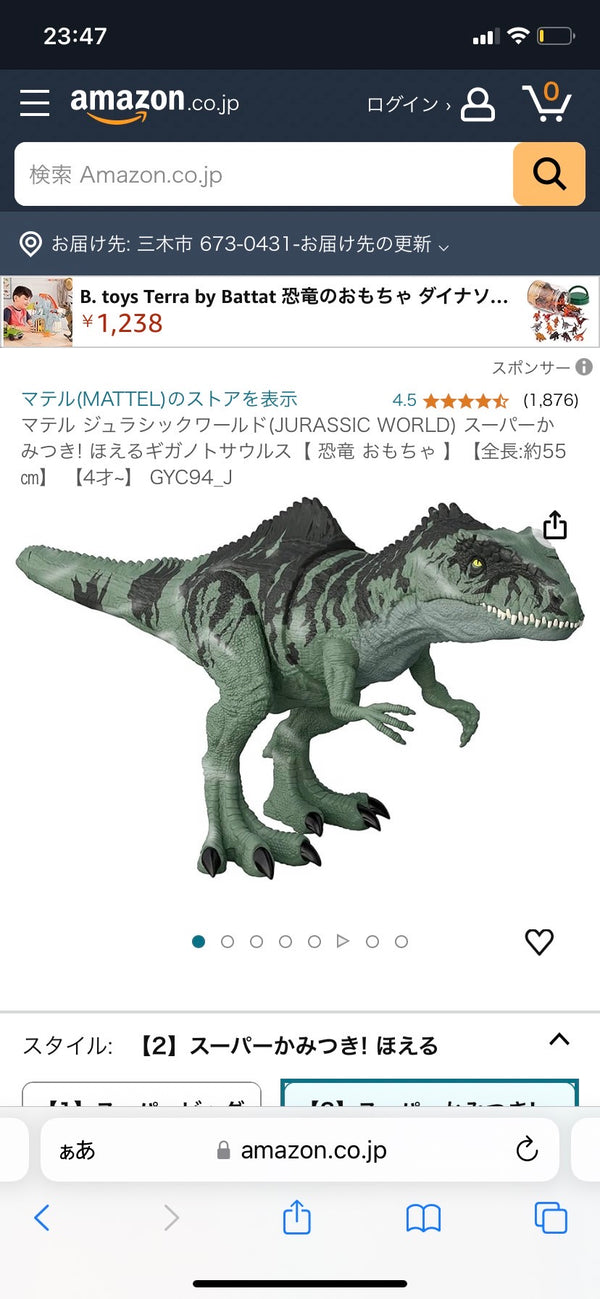The height and width of the screenshot is (1299, 600).
Task: Open Safari bookmarks
Action: (x=423, y=1217)
